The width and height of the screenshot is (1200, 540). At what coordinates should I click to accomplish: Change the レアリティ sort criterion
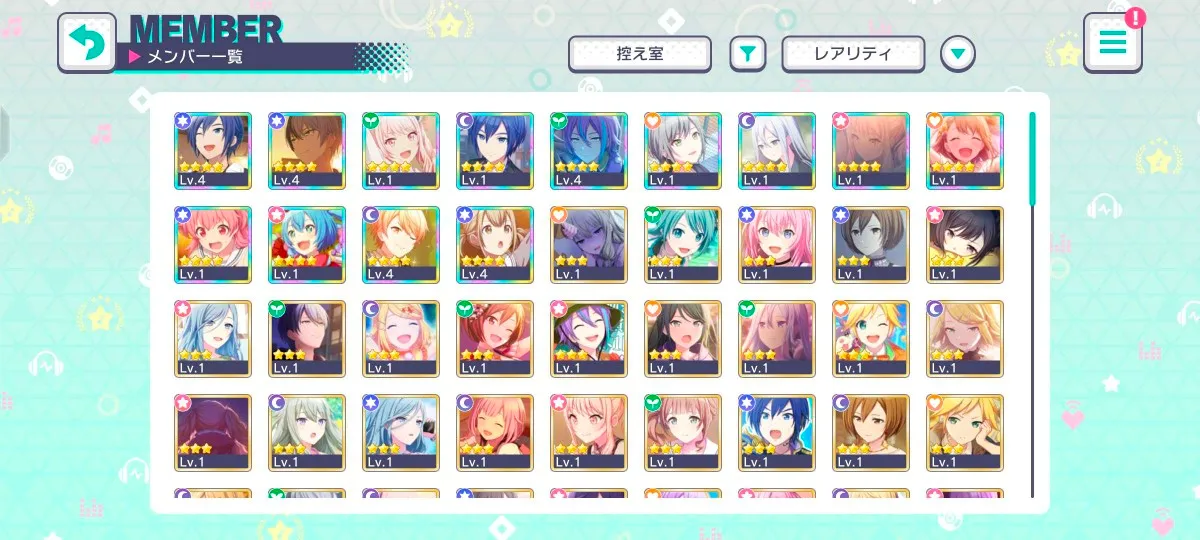853,54
